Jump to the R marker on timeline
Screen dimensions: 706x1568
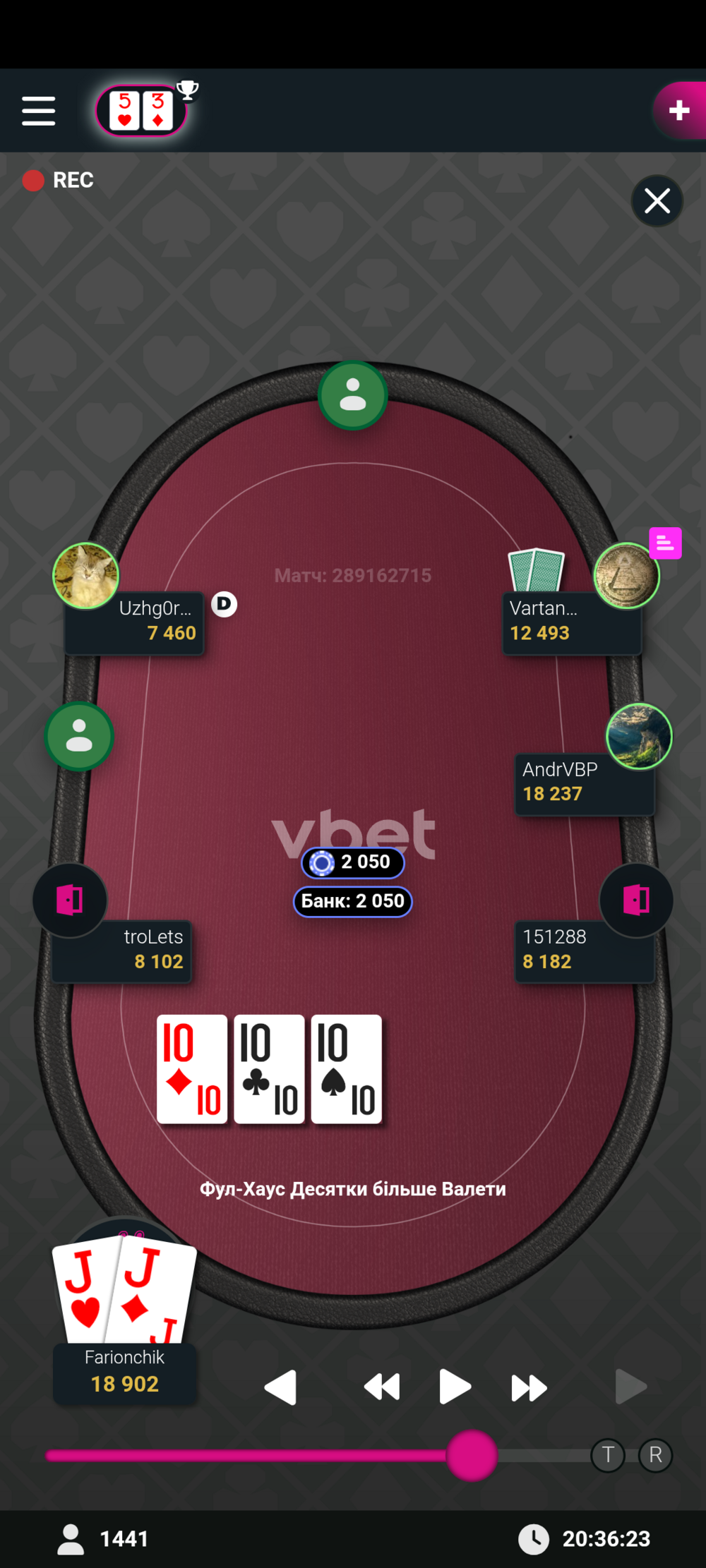655,1455
